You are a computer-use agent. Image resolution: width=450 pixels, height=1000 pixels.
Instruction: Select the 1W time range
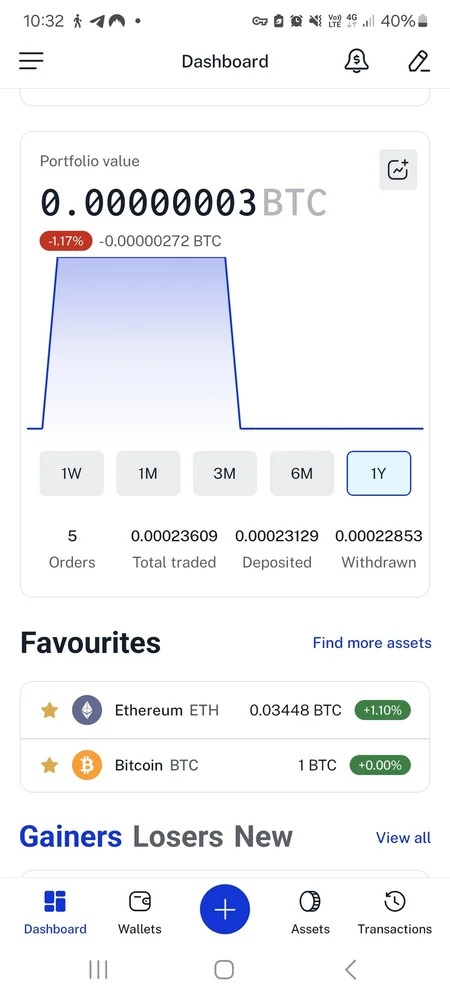point(71,473)
